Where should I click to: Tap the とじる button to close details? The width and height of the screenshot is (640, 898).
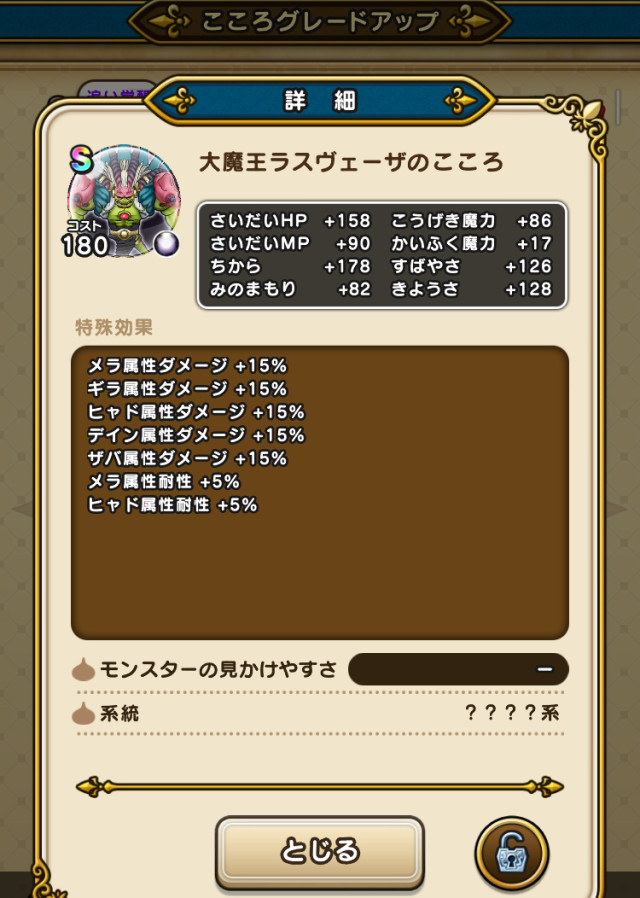pyautogui.click(x=320, y=851)
